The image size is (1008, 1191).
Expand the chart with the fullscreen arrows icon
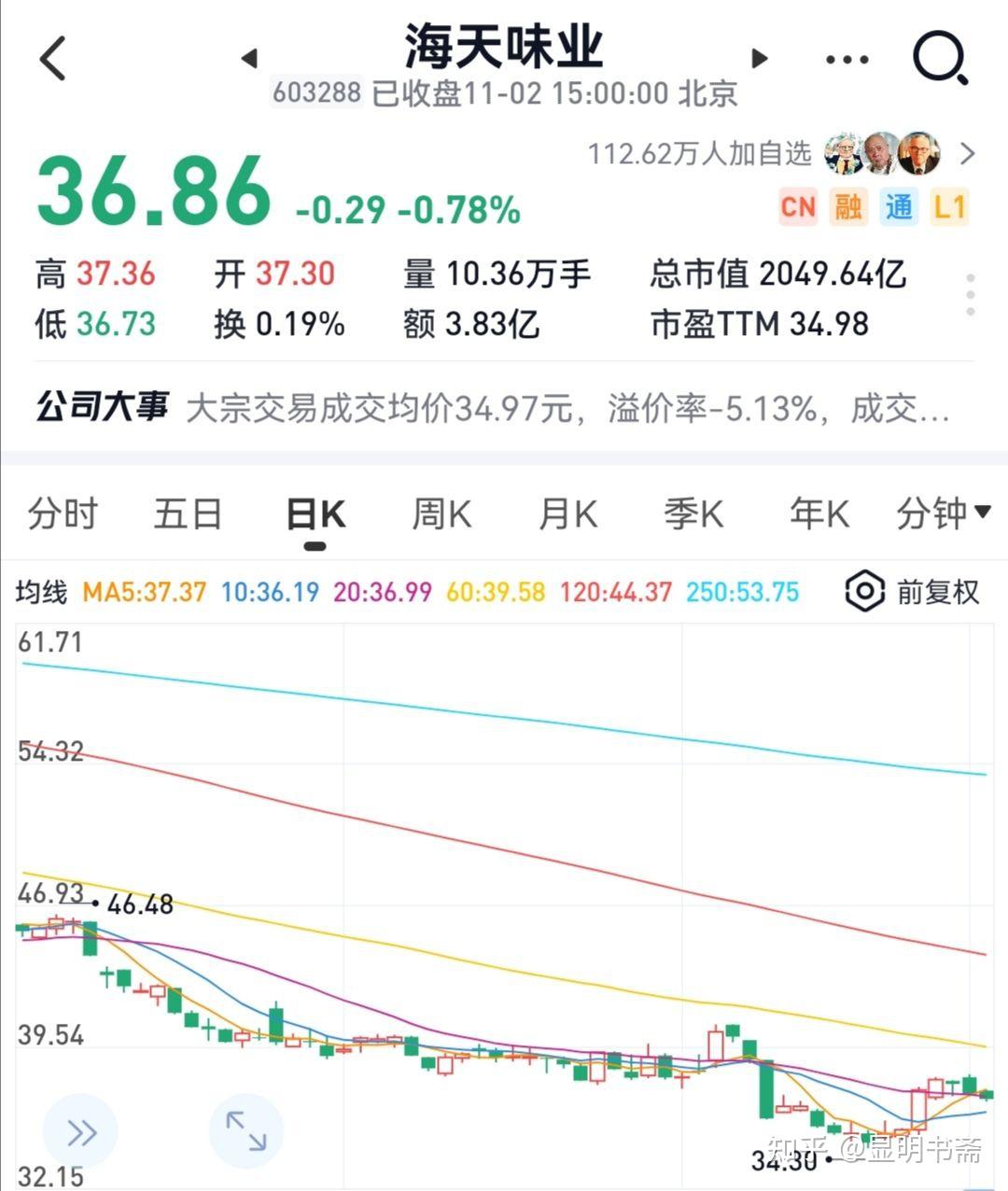[x=245, y=1131]
